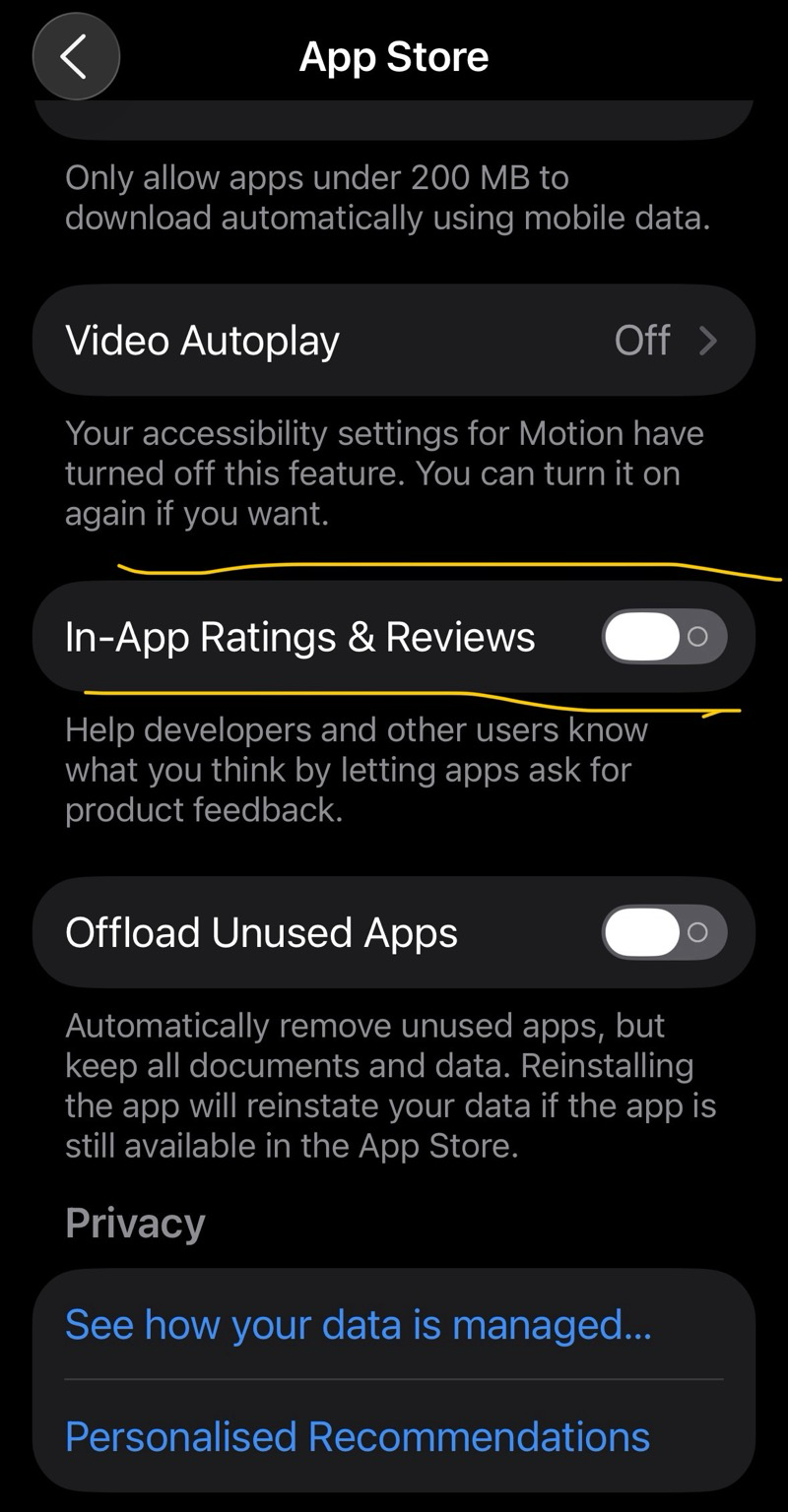788x1512 pixels.
Task: Toggle In-App Ratings & Reviews switch
Action: (664, 637)
